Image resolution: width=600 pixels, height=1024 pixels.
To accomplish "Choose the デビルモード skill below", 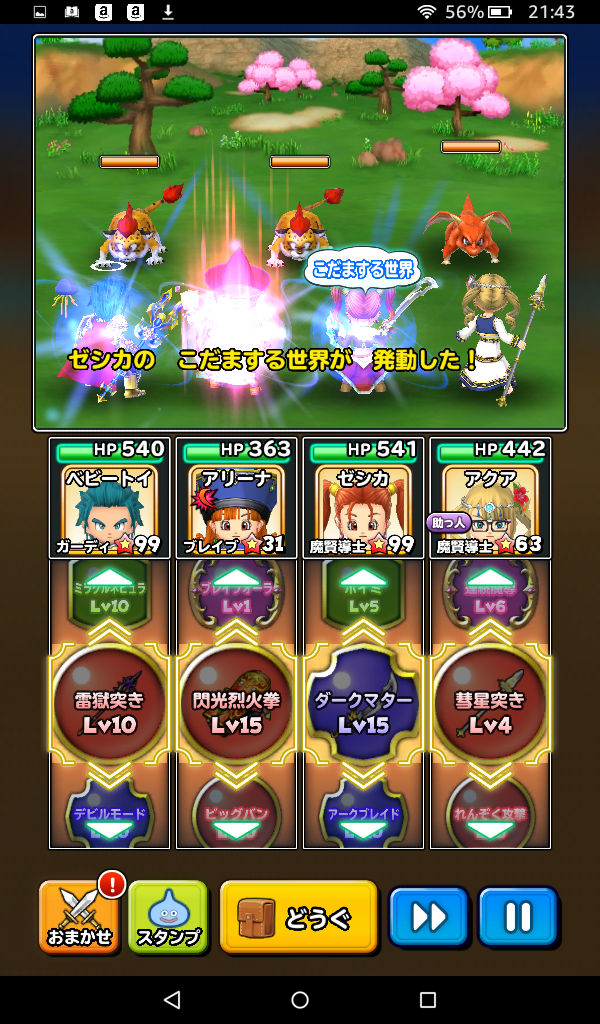I will 109,820.
